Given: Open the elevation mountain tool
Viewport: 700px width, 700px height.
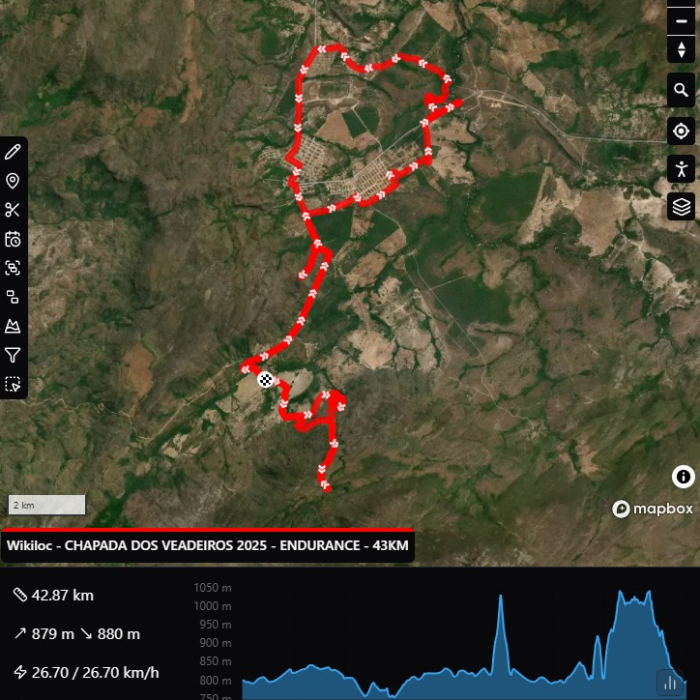Looking at the screenshot, I should pyautogui.click(x=13, y=326).
